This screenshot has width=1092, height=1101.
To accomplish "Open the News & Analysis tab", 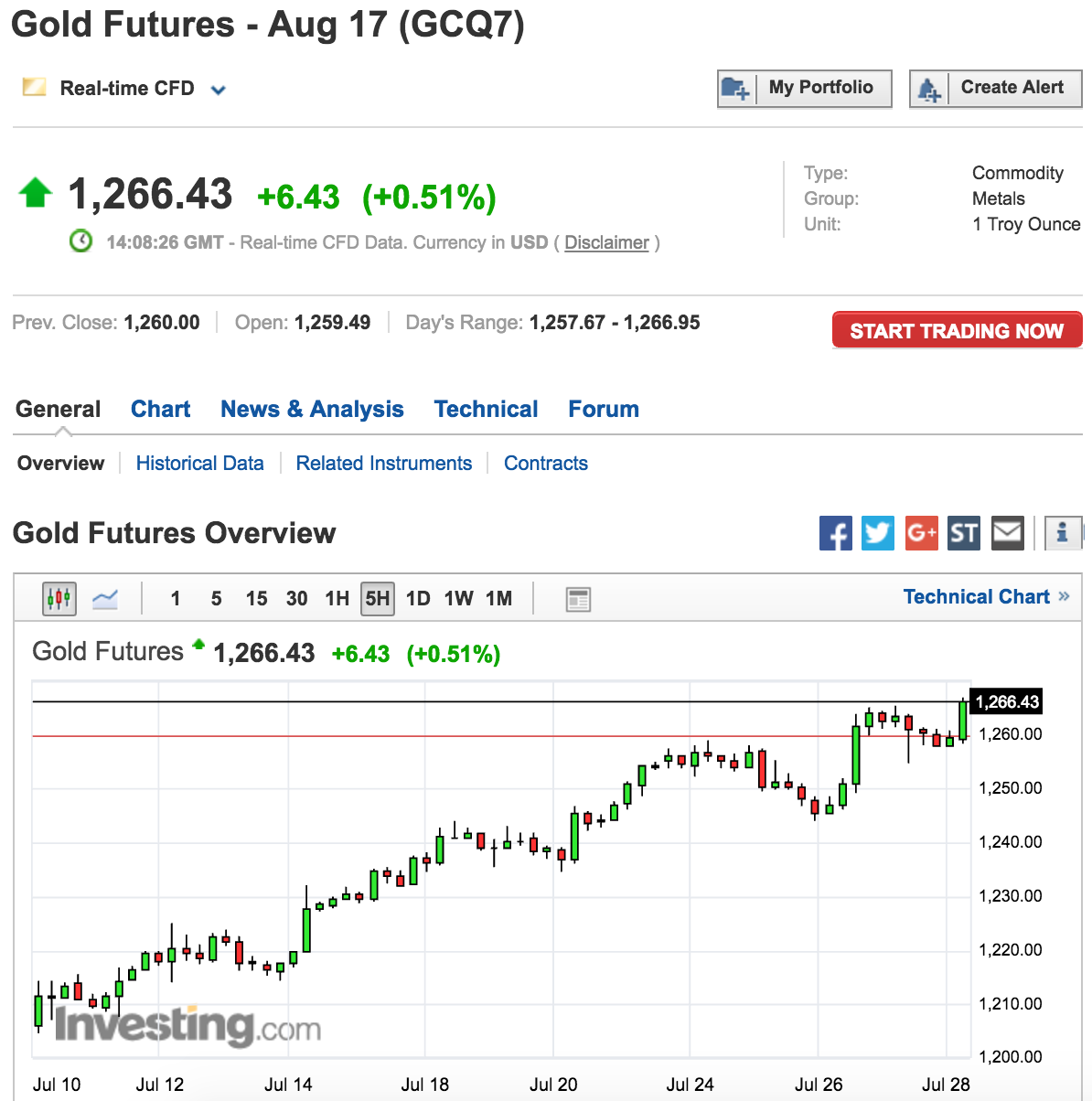I will [312, 409].
